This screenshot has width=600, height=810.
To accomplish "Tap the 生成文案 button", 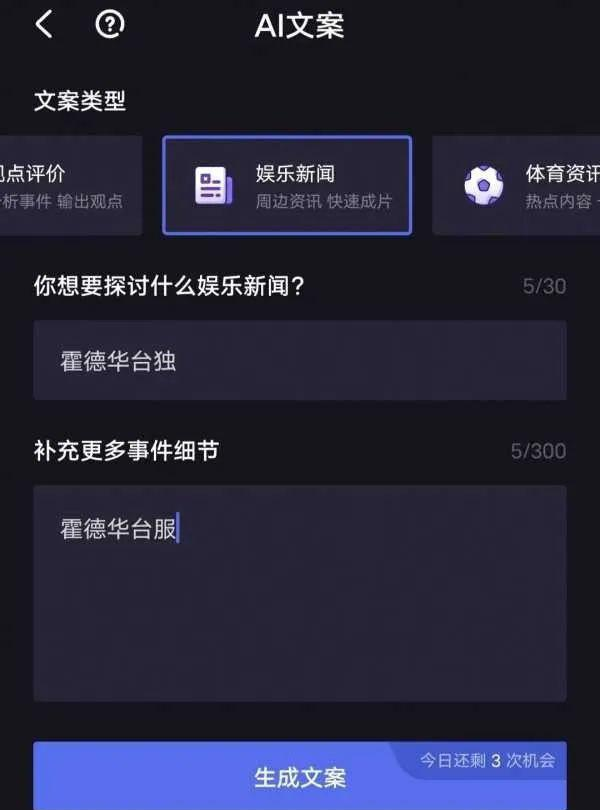I will click(x=300, y=777).
